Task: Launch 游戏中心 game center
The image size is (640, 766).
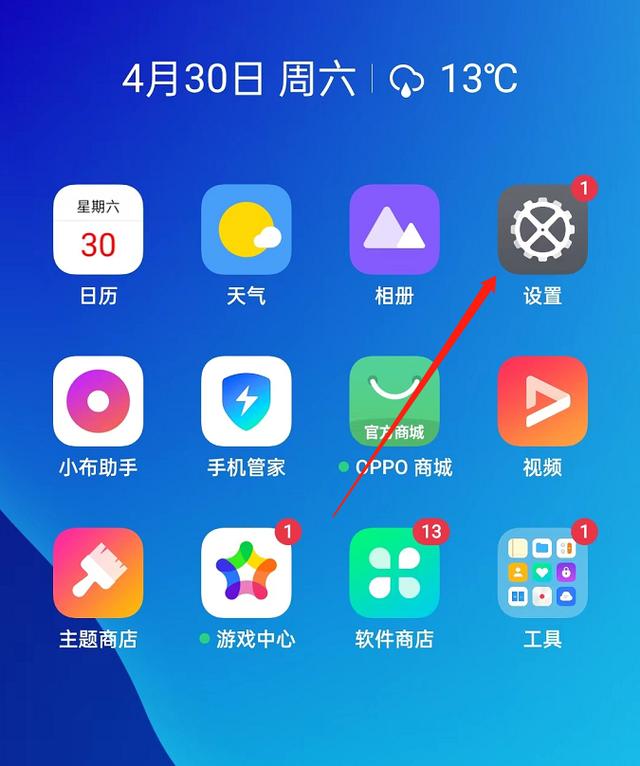Action: coord(246,573)
